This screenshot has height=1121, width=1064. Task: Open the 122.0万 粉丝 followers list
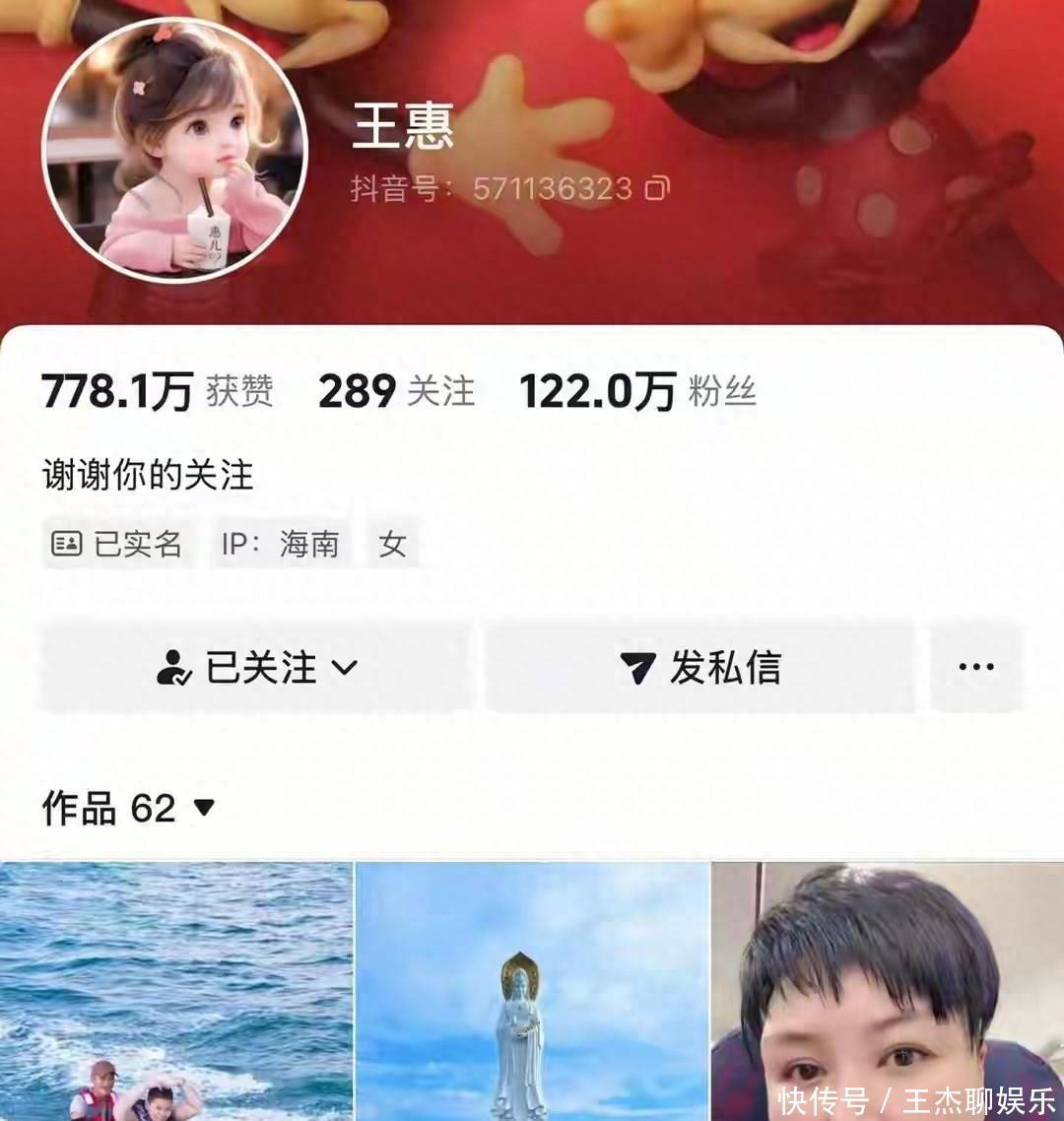tap(637, 391)
